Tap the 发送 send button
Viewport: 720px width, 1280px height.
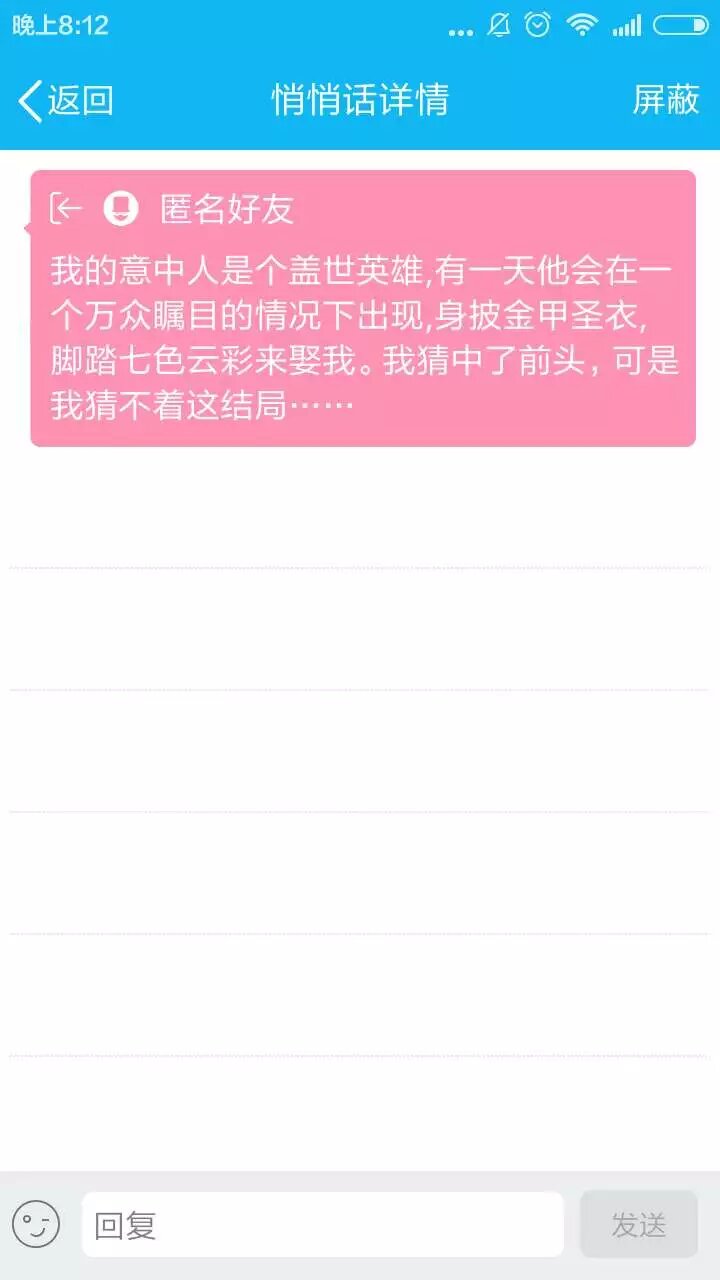(638, 1224)
